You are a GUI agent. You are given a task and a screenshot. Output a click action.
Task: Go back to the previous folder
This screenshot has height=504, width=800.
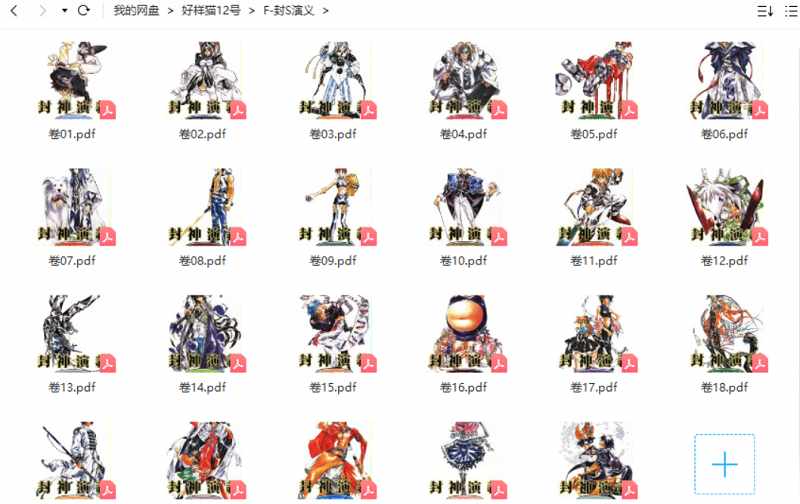pos(14,11)
